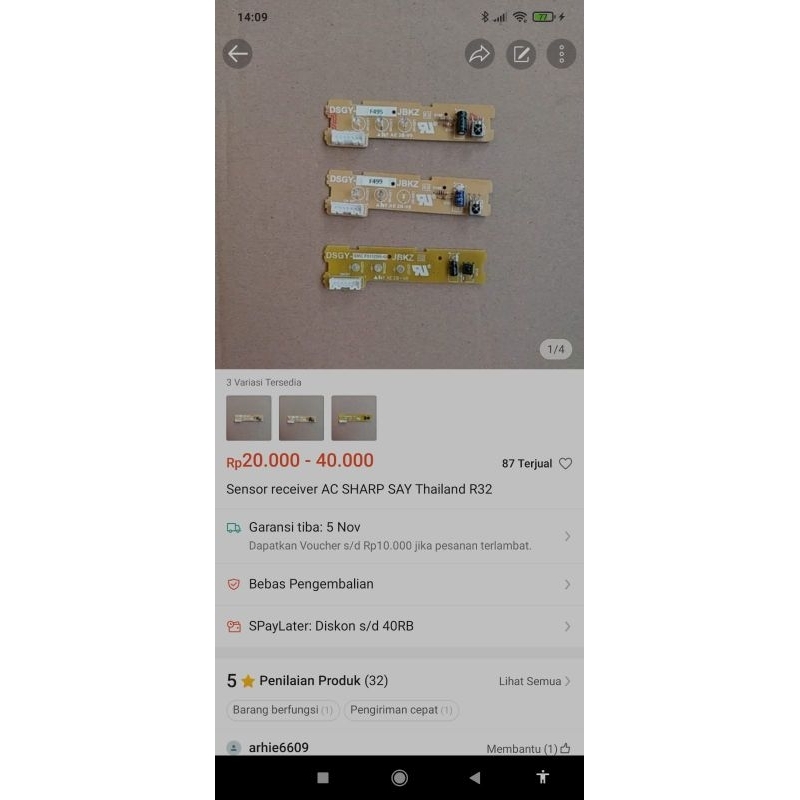Open the three-dot overflow menu
Screen dimensions: 800x800
pos(561,54)
